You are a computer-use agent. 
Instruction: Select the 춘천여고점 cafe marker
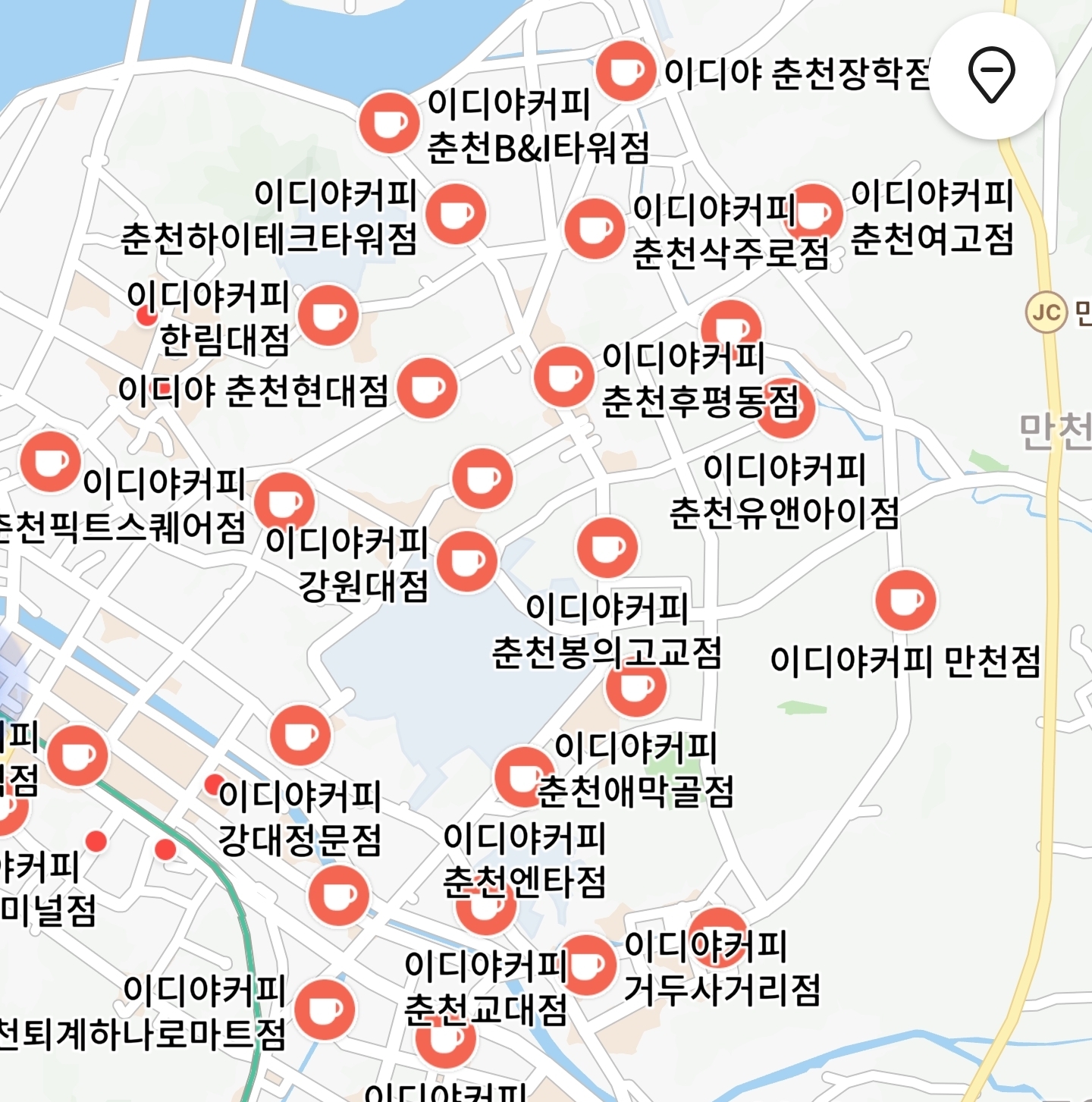[x=814, y=214]
